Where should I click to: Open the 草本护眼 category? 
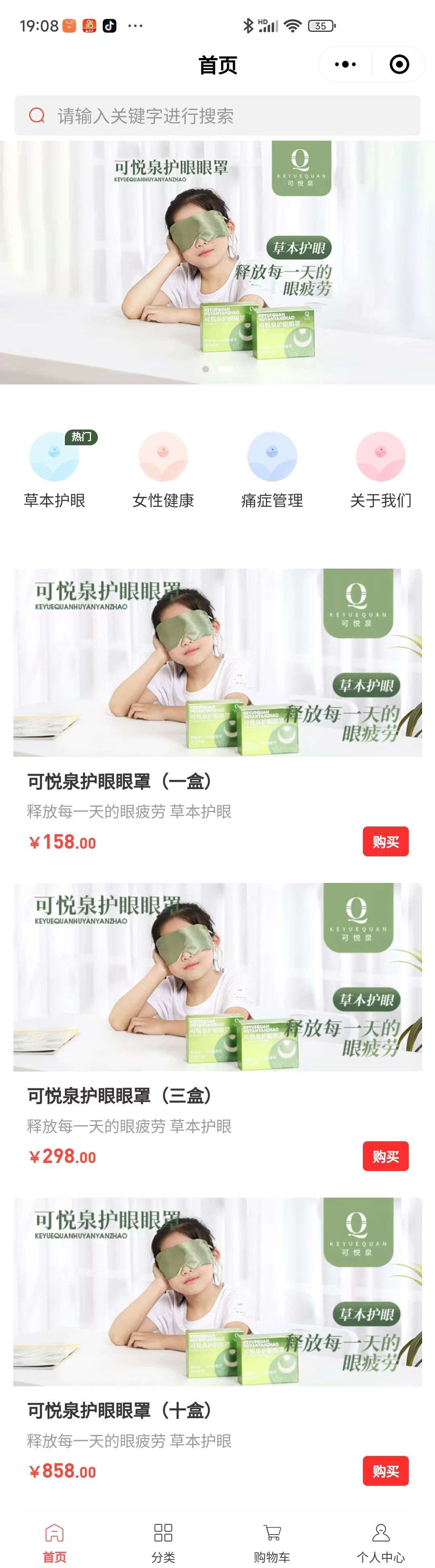[x=54, y=469]
